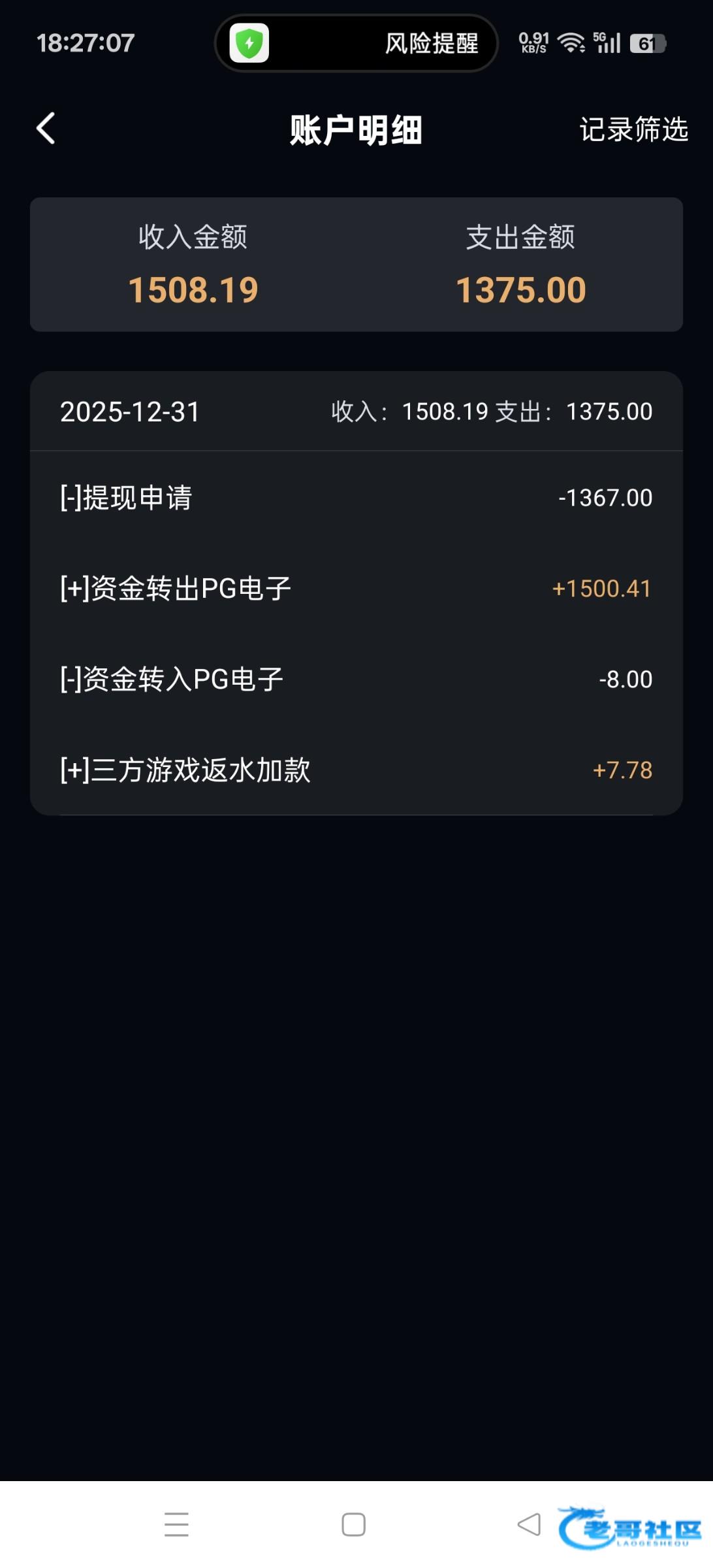Open the 资金转入PG电子 -8.00 record
This screenshot has height=1568, width=713.
[x=356, y=679]
